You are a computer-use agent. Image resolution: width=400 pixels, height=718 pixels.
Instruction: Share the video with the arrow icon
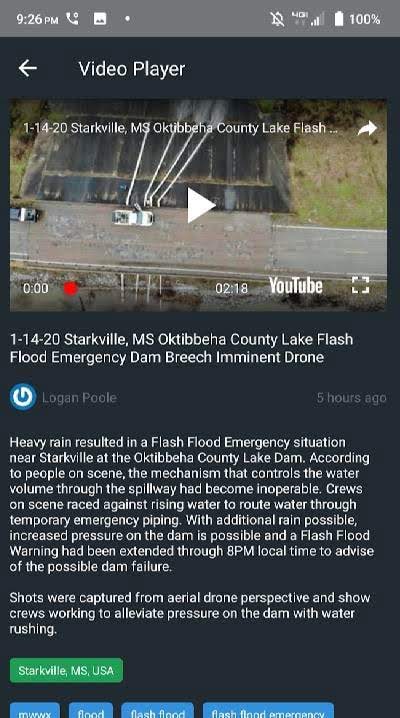pyautogui.click(x=367, y=128)
